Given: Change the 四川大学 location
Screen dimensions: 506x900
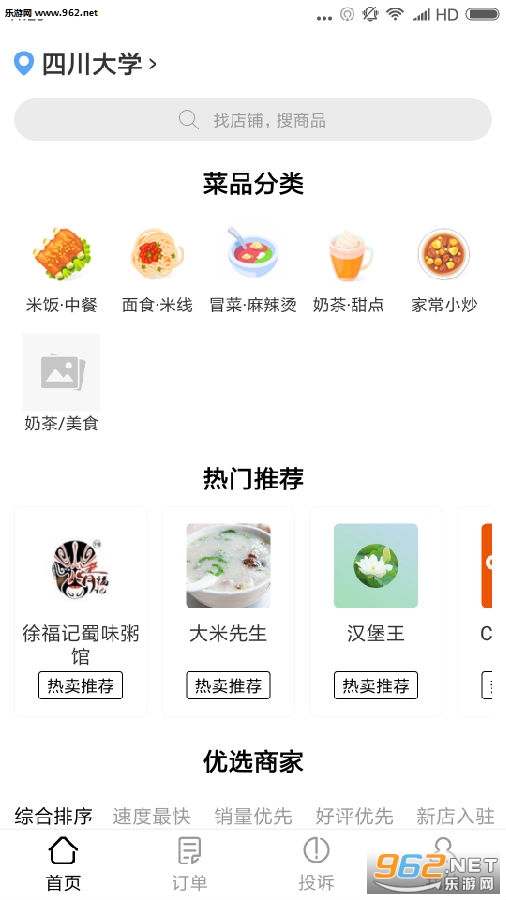Looking at the screenshot, I should (85, 64).
